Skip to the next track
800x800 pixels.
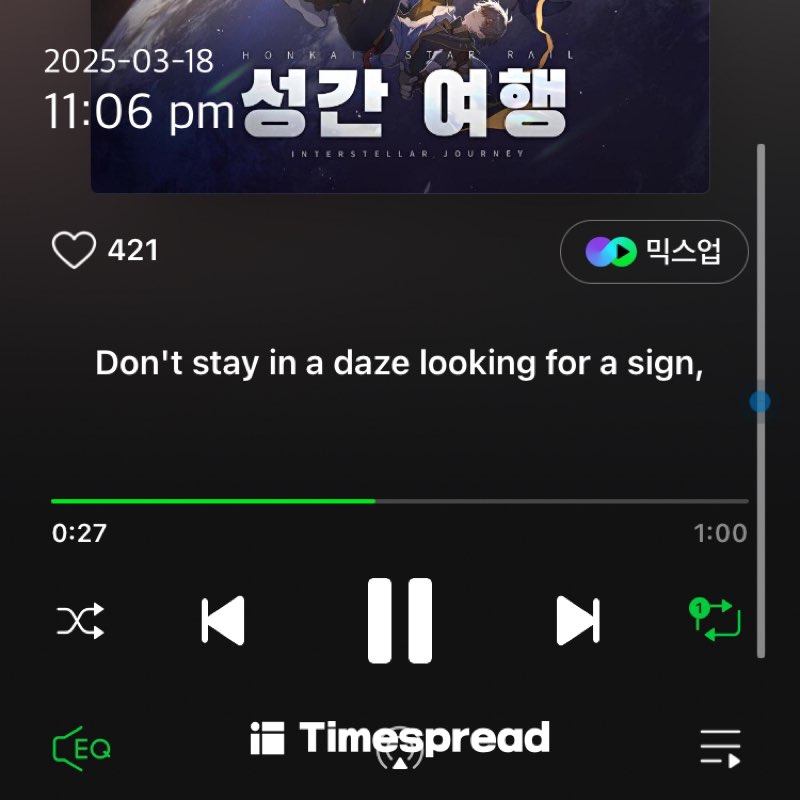[x=578, y=621]
